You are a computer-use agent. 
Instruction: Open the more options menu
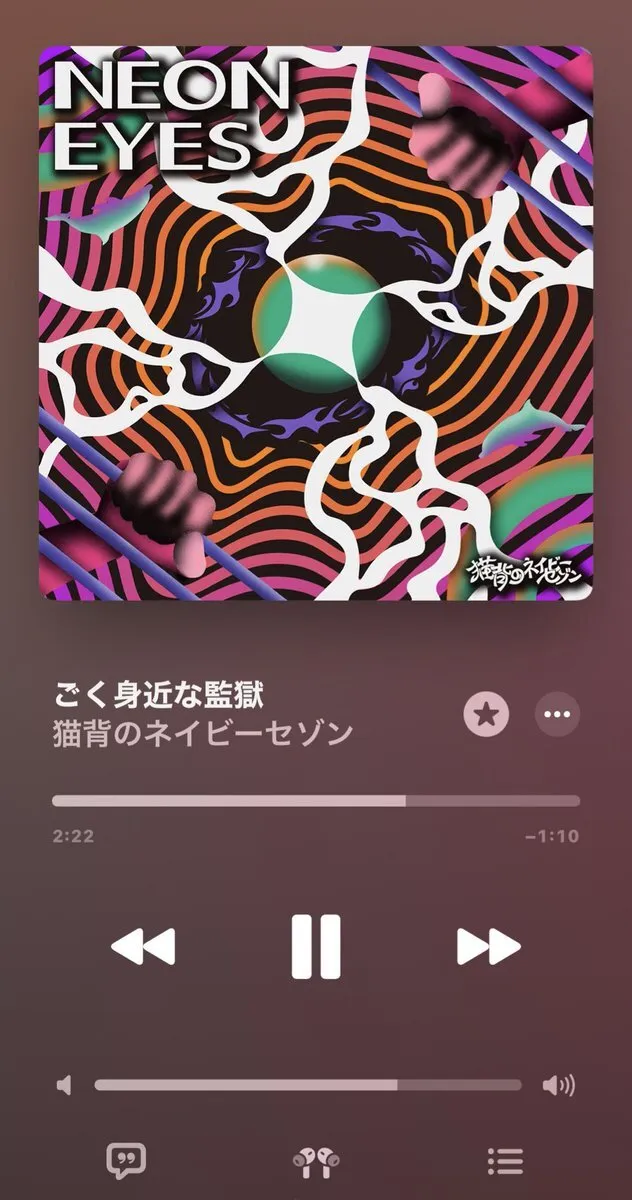click(558, 714)
